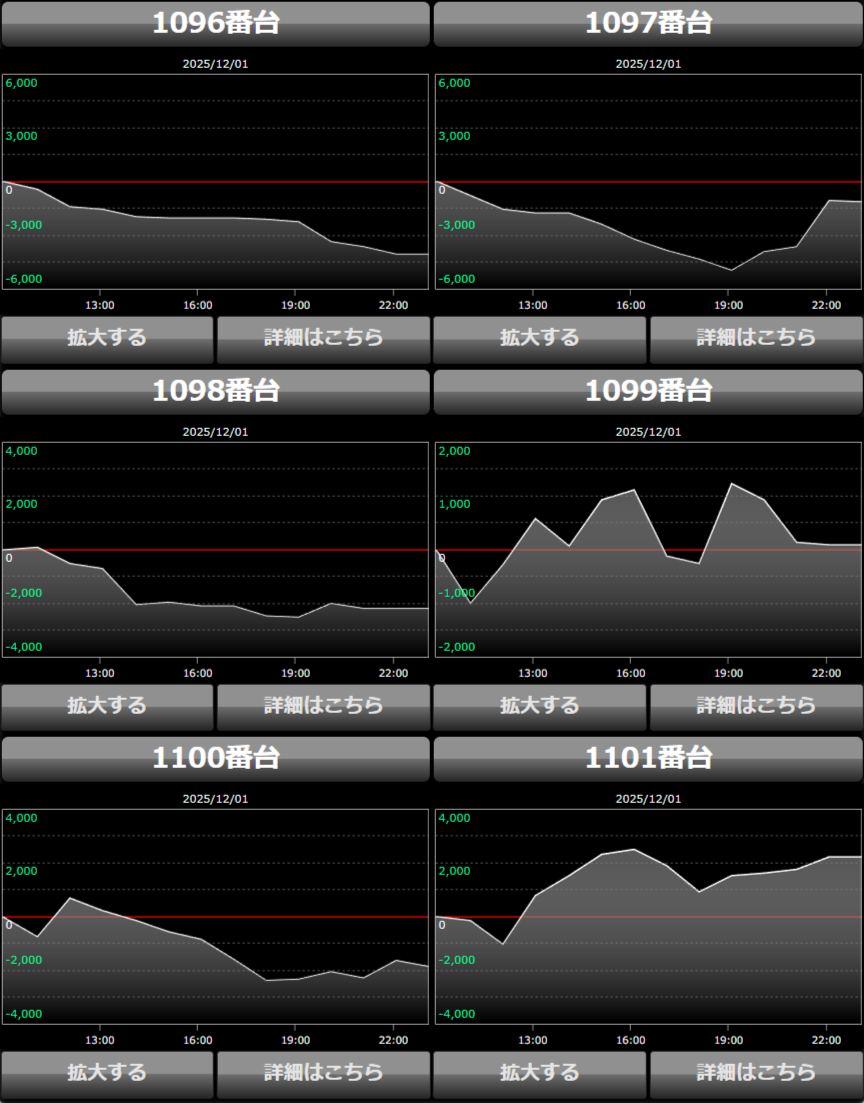Select the 1099番台 header button

(648, 391)
